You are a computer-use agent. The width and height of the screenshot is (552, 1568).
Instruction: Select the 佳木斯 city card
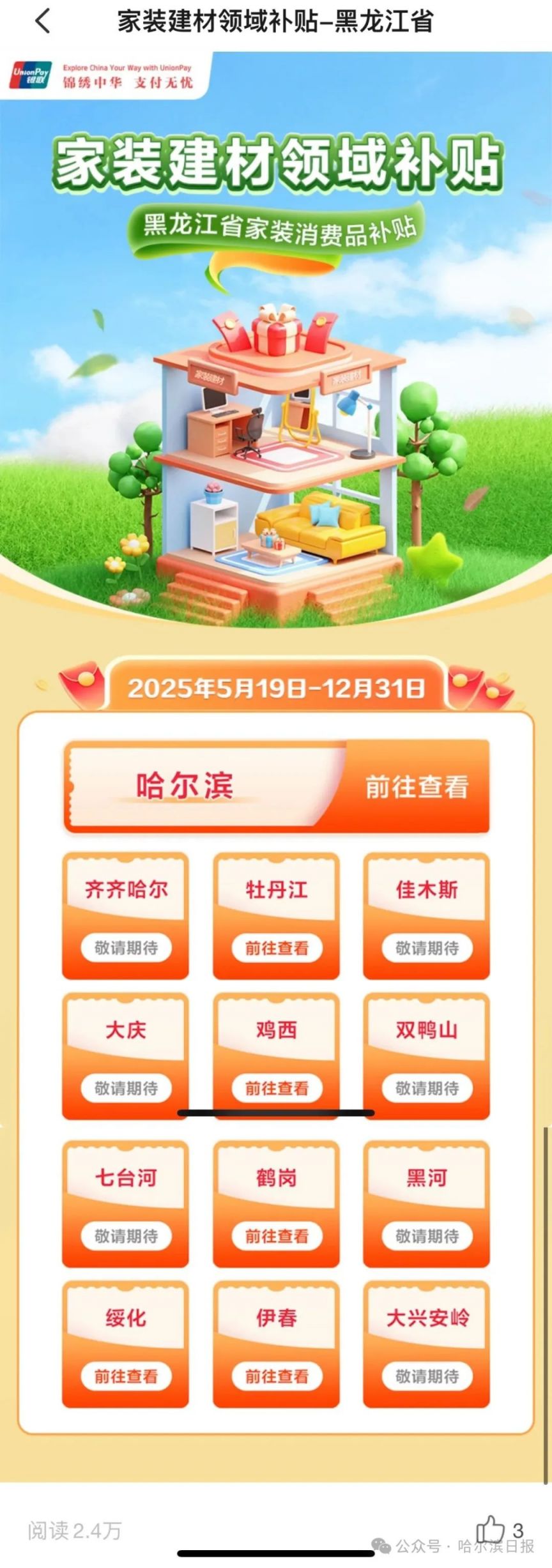coord(426,915)
